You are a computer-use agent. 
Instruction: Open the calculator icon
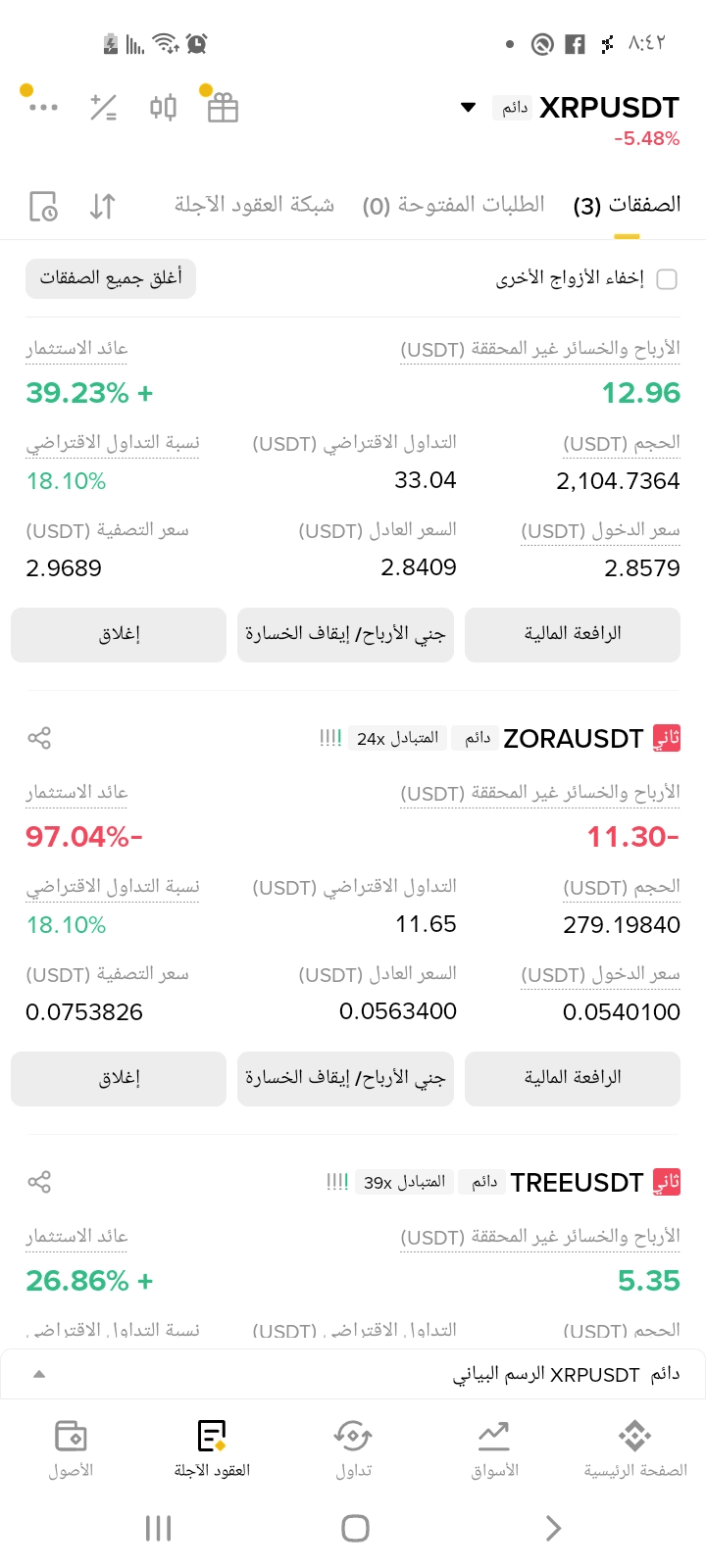(x=104, y=107)
